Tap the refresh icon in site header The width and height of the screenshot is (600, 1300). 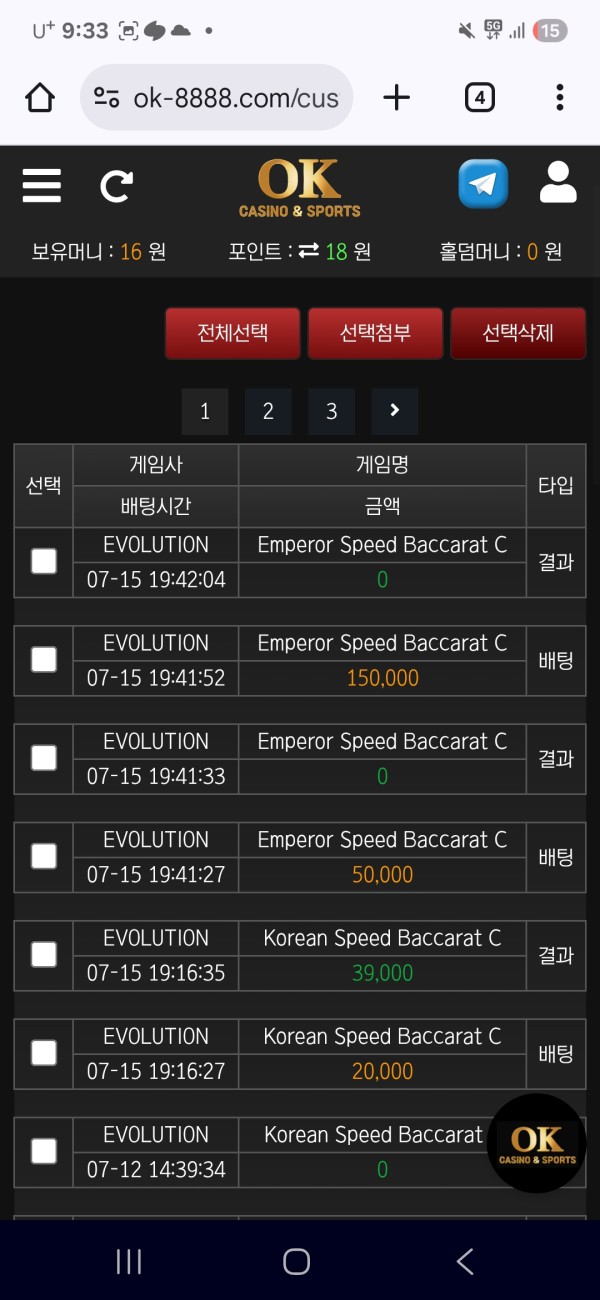point(116,186)
